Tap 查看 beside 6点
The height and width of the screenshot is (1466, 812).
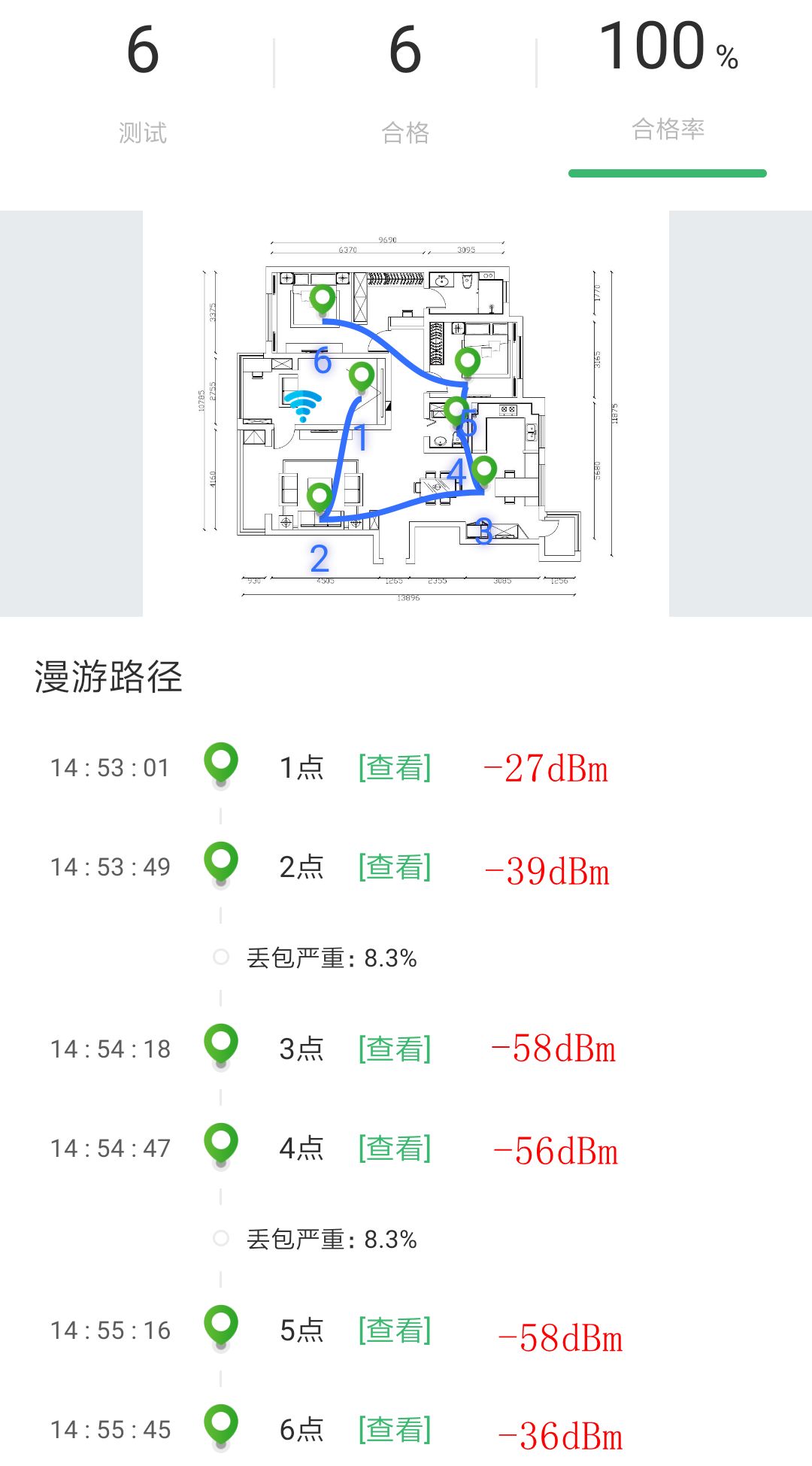[x=395, y=1430]
